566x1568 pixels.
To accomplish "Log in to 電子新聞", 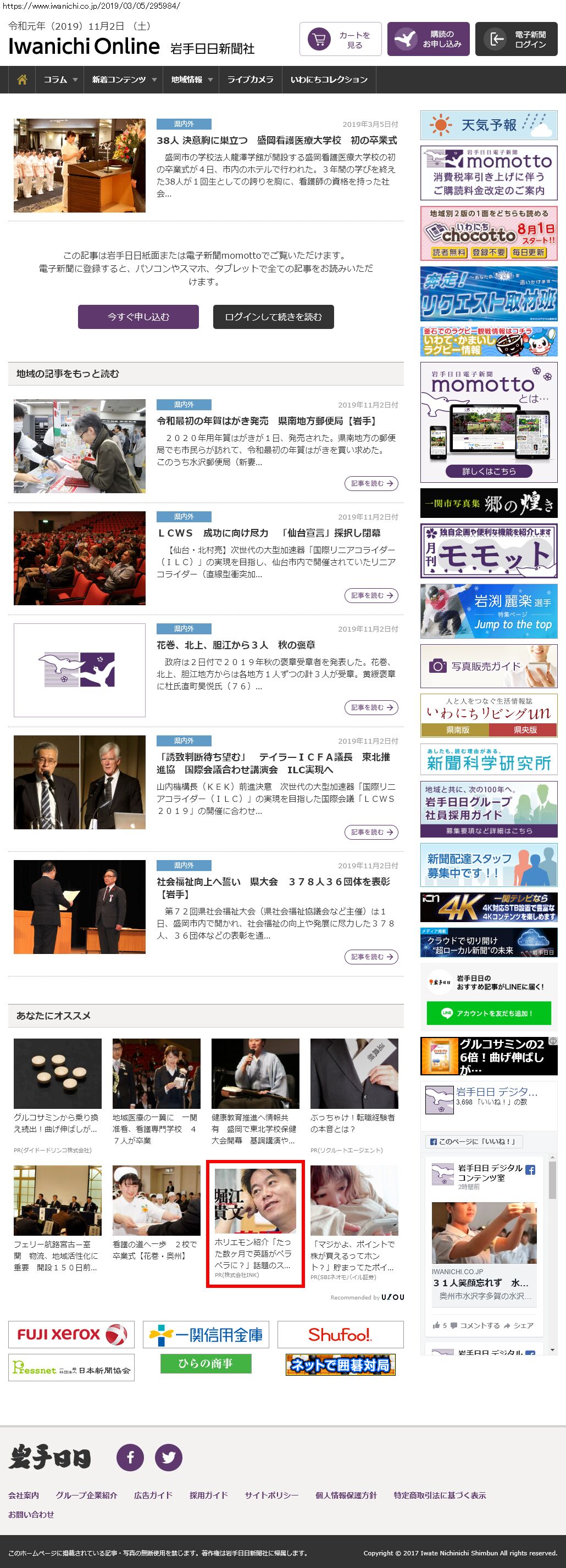I will click(x=516, y=40).
